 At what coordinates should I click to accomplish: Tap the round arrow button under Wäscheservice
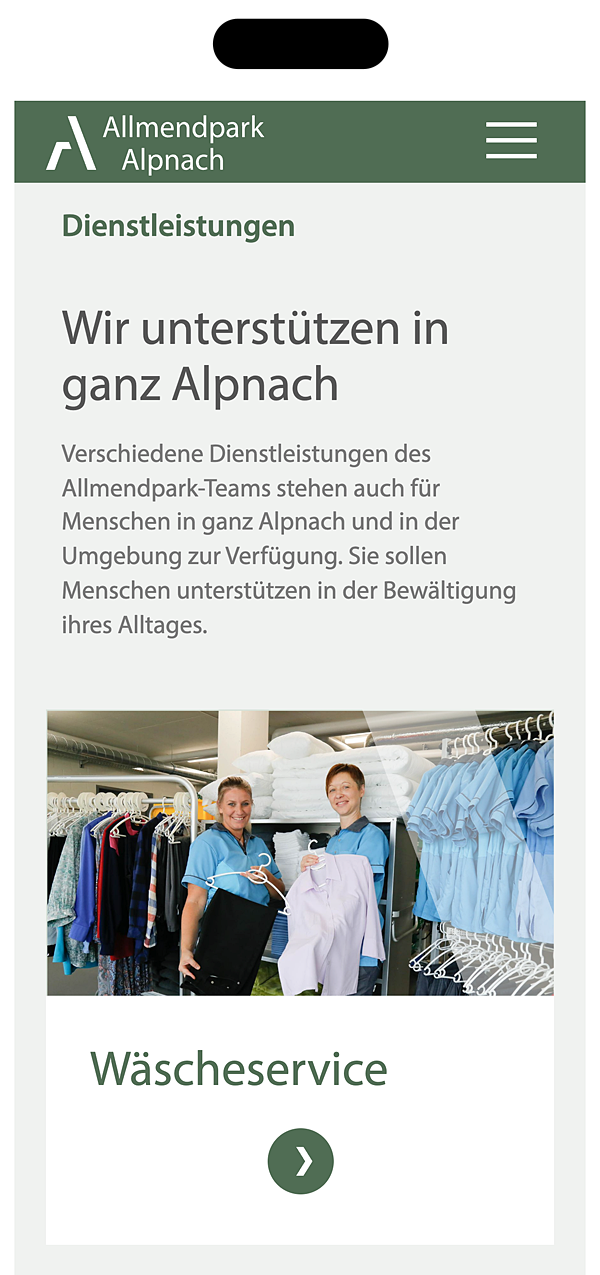coord(300,1161)
